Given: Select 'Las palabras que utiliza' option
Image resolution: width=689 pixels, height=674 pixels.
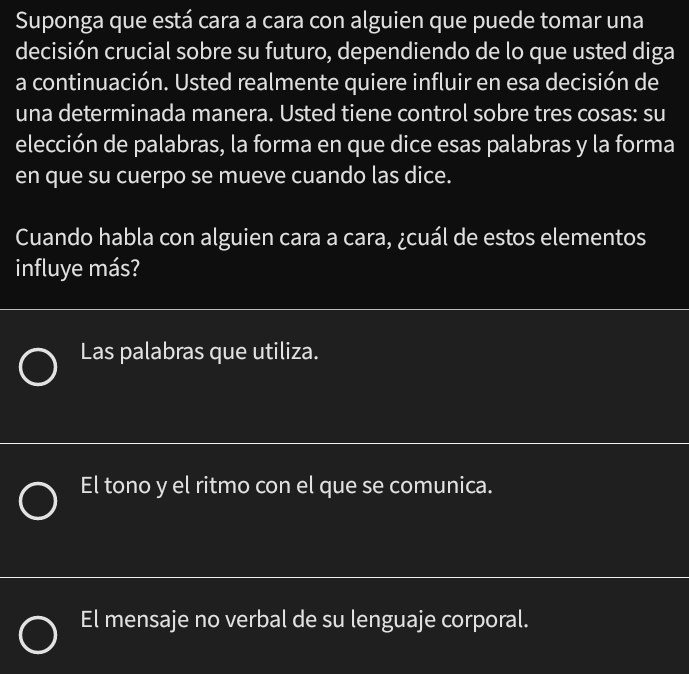Looking at the screenshot, I should click(x=39, y=368).
